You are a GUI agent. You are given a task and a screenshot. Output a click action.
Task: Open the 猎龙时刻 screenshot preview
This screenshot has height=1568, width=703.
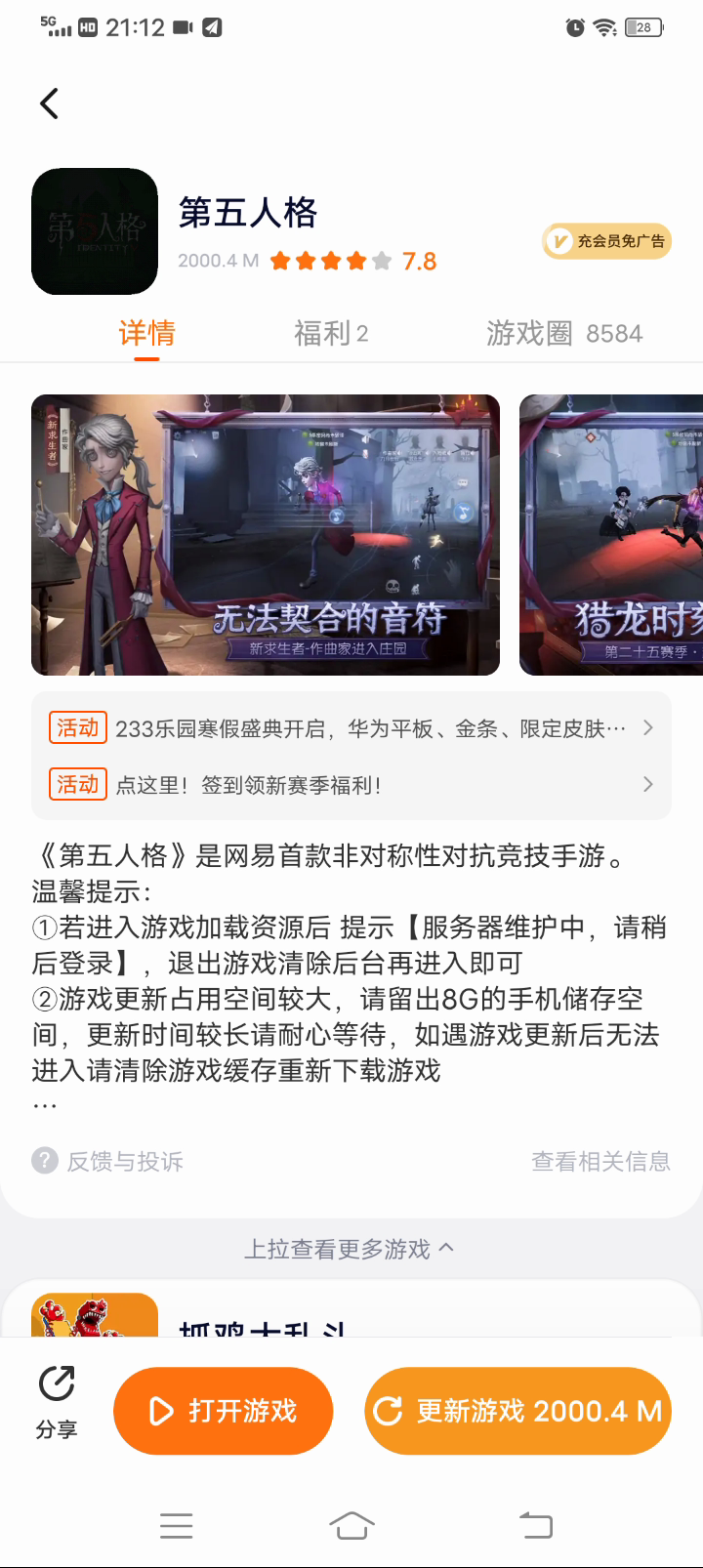click(611, 535)
